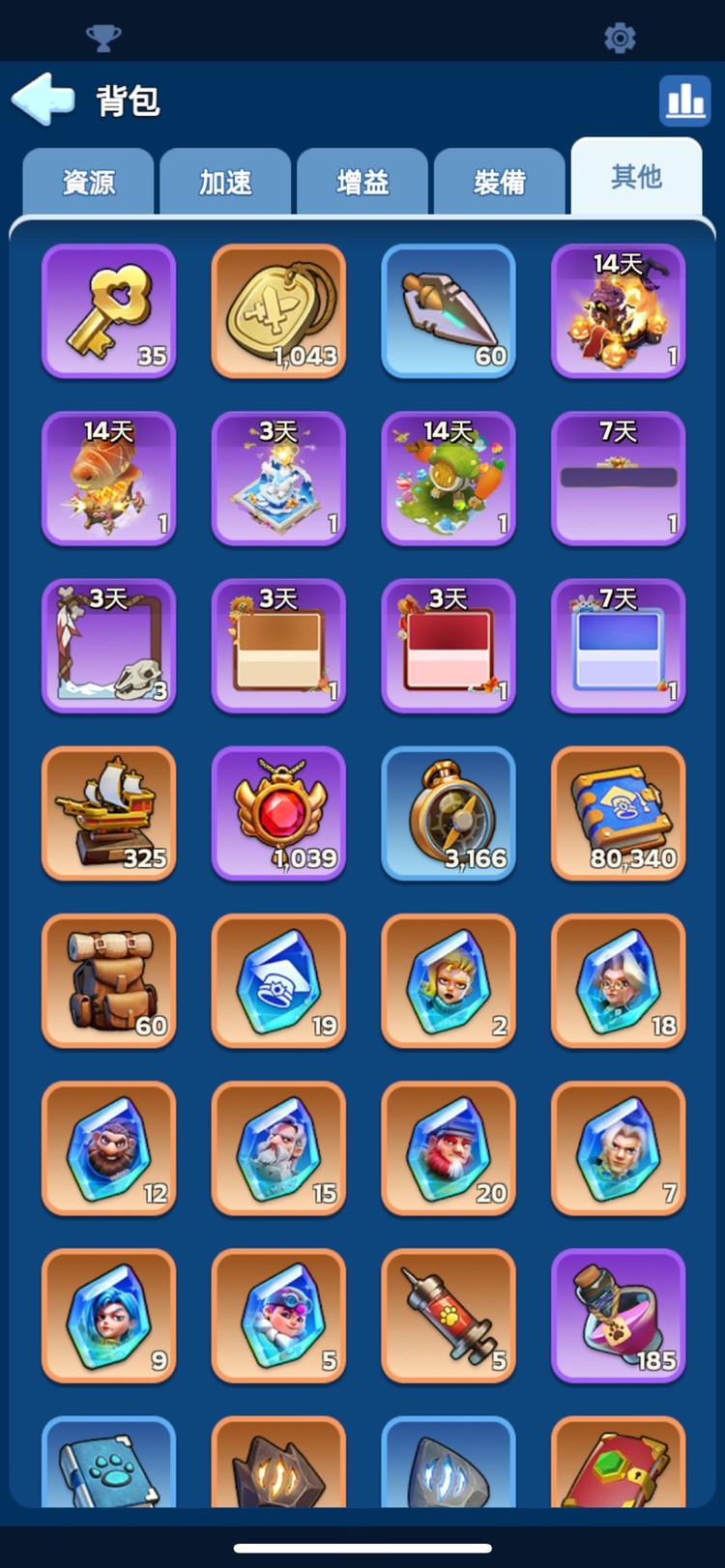Screen dimensions: 725x1568
Task: Select the red gem badge with 1,039
Action: pos(278,813)
